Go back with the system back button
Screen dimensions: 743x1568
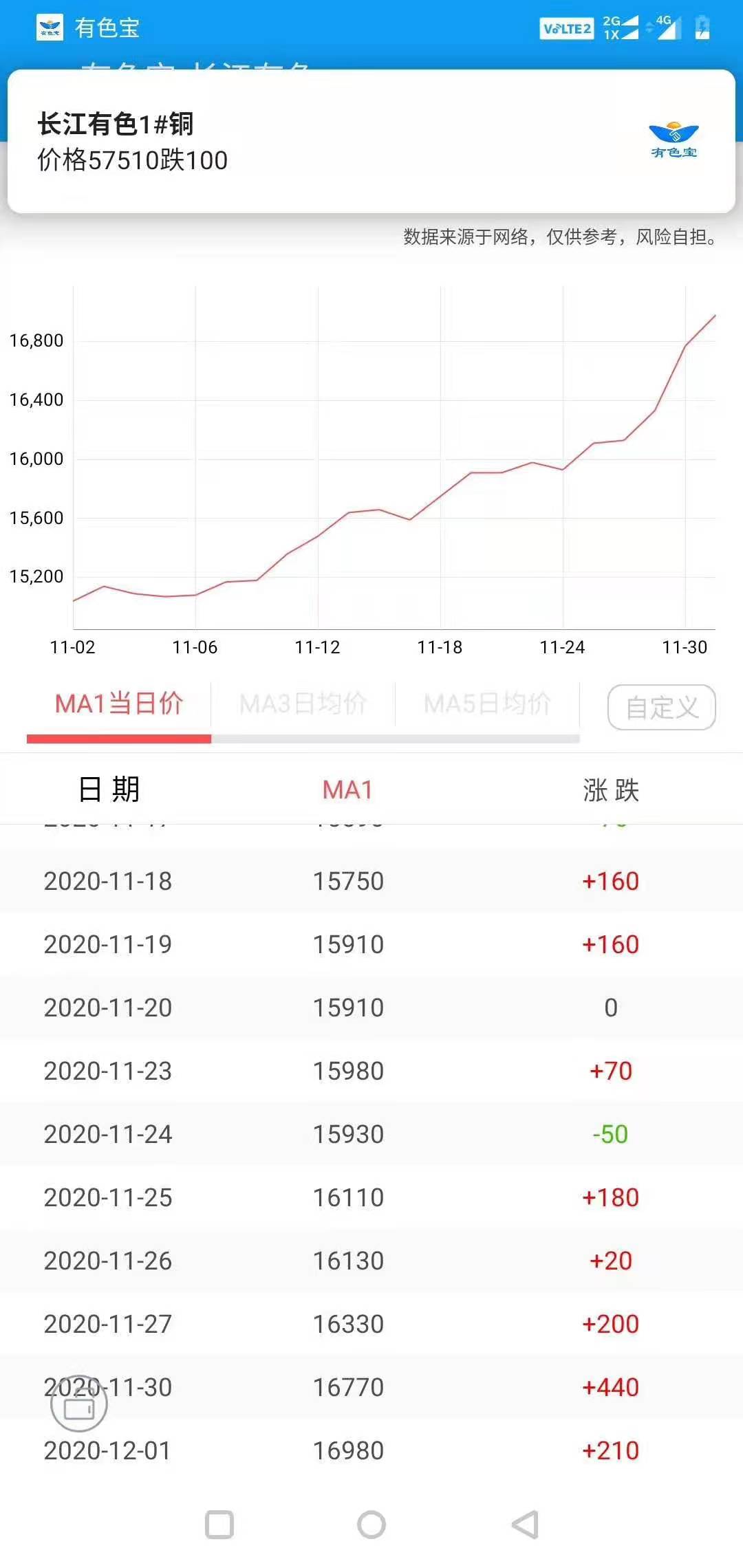point(525,1525)
